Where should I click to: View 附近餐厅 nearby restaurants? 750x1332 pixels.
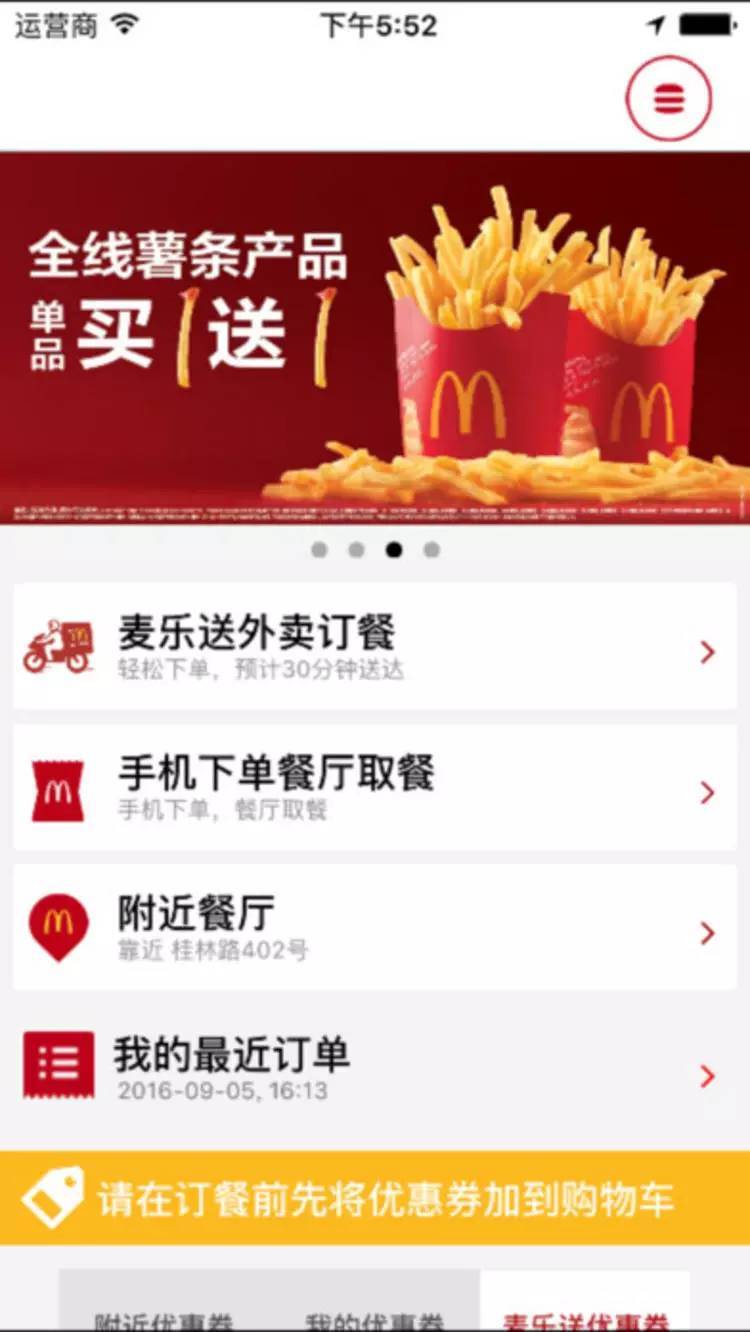(375, 928)
